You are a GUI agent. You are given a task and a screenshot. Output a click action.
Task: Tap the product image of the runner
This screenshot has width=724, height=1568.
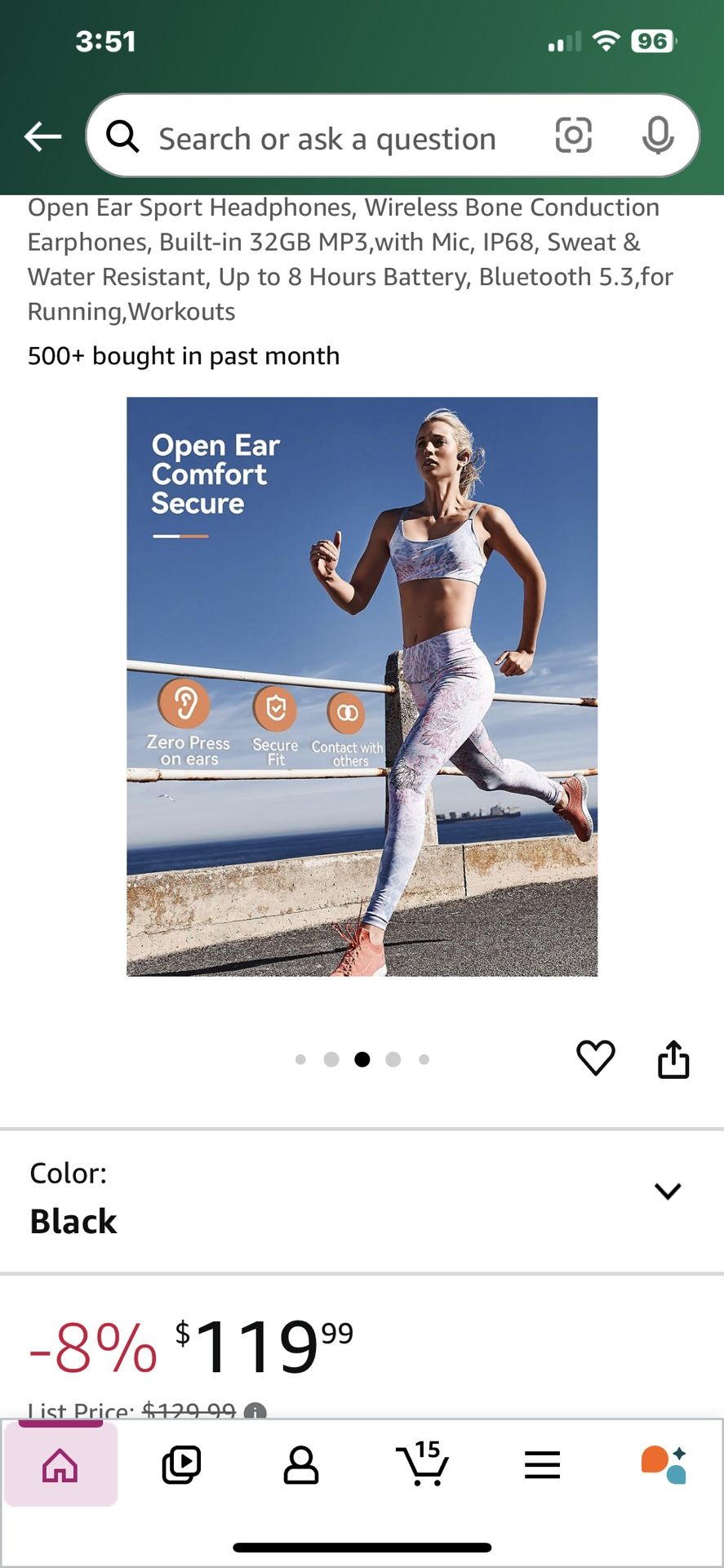(x=362, y=686)
